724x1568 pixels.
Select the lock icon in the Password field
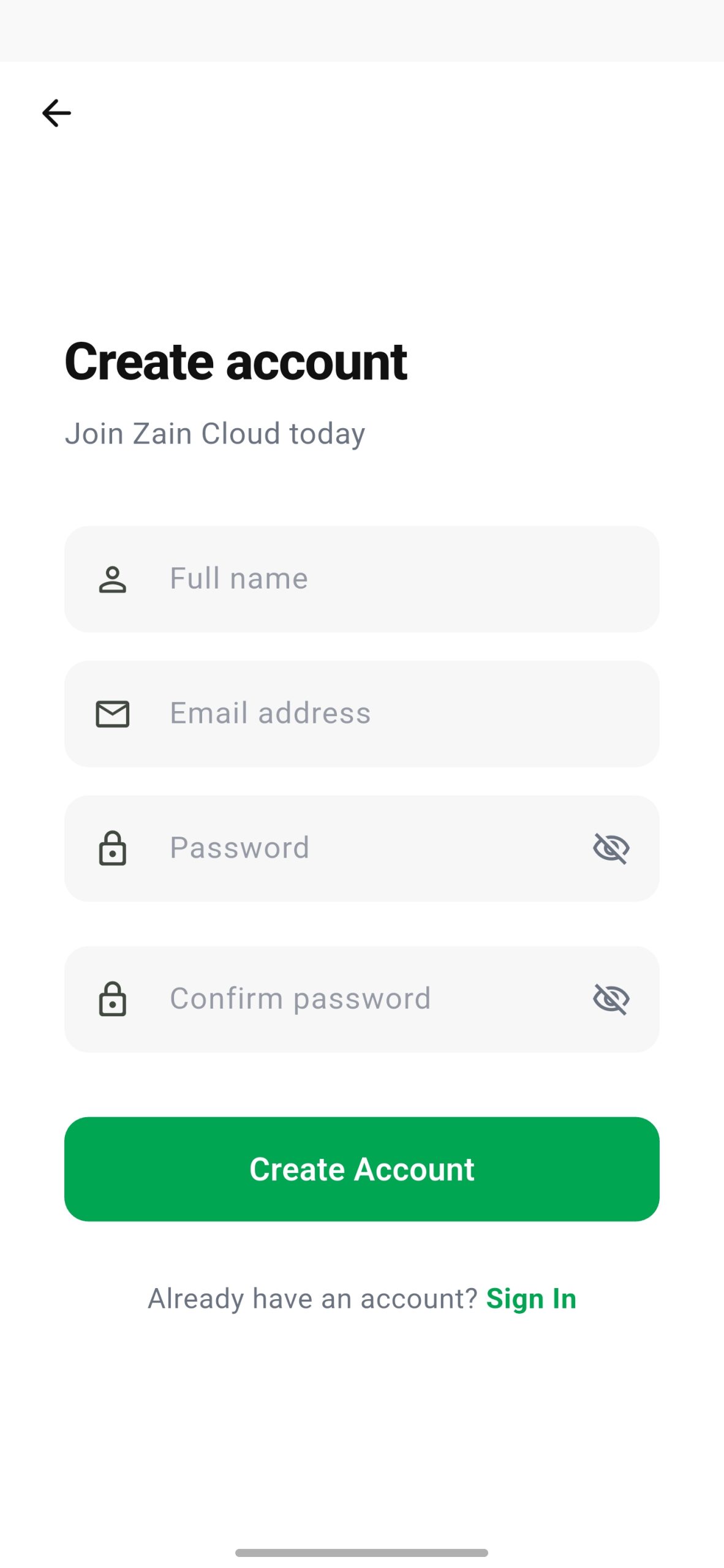(x=113, y=848)
